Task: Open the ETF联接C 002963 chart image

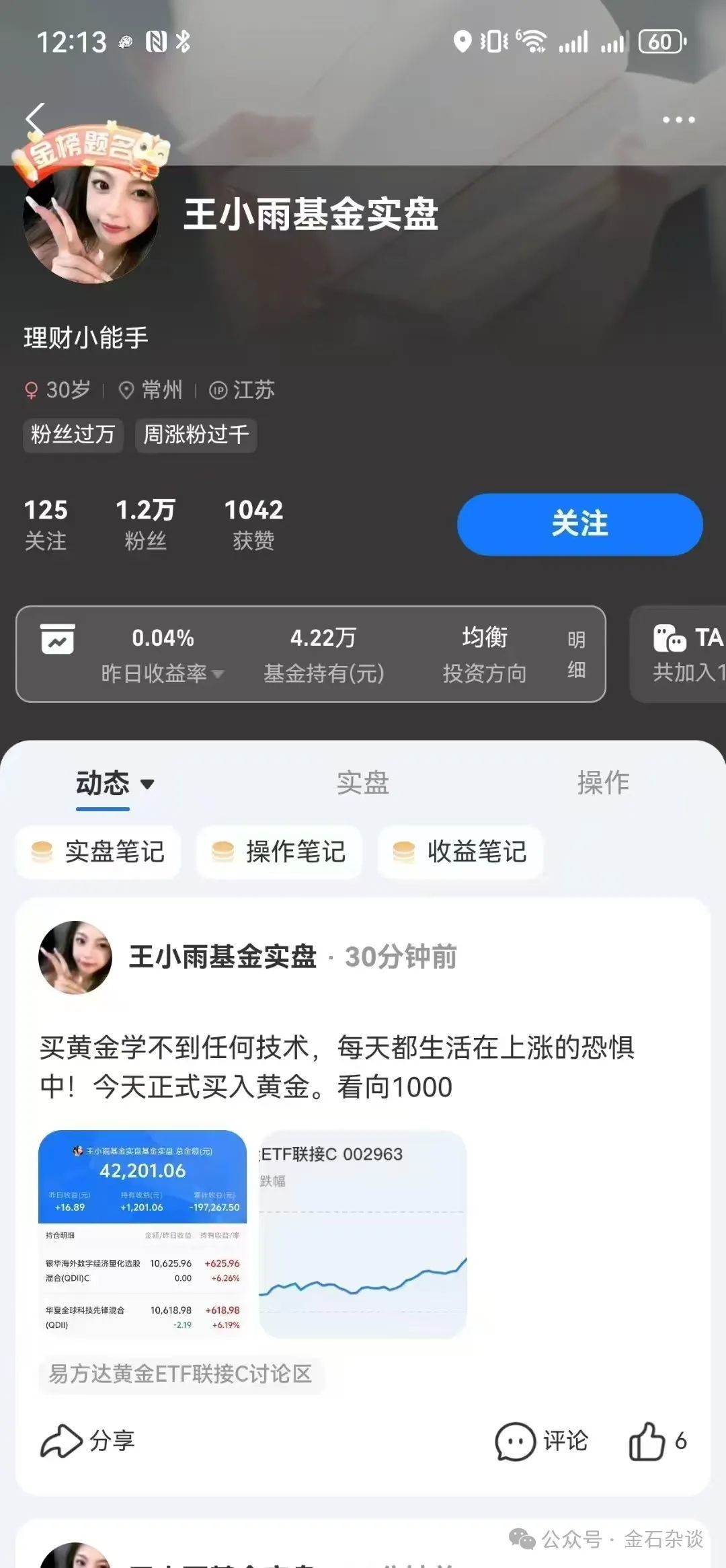Action: 362,1231
